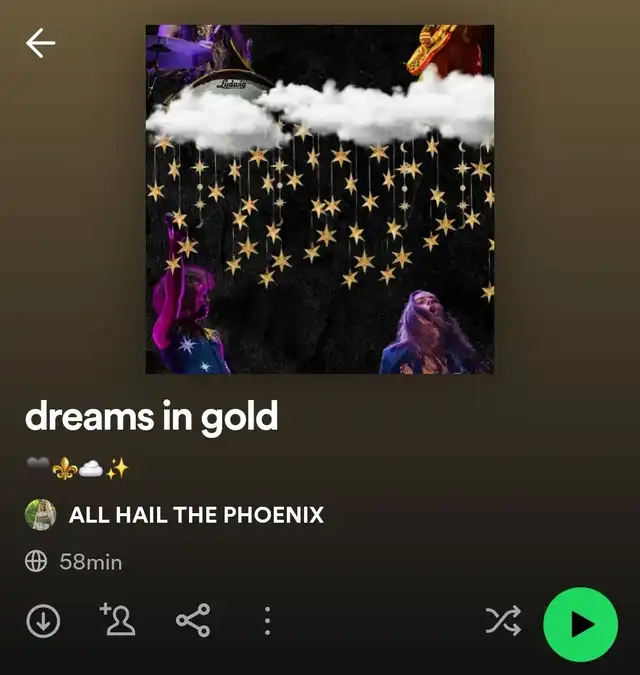Toggle shuffle mode

click(x=503, y=621)
